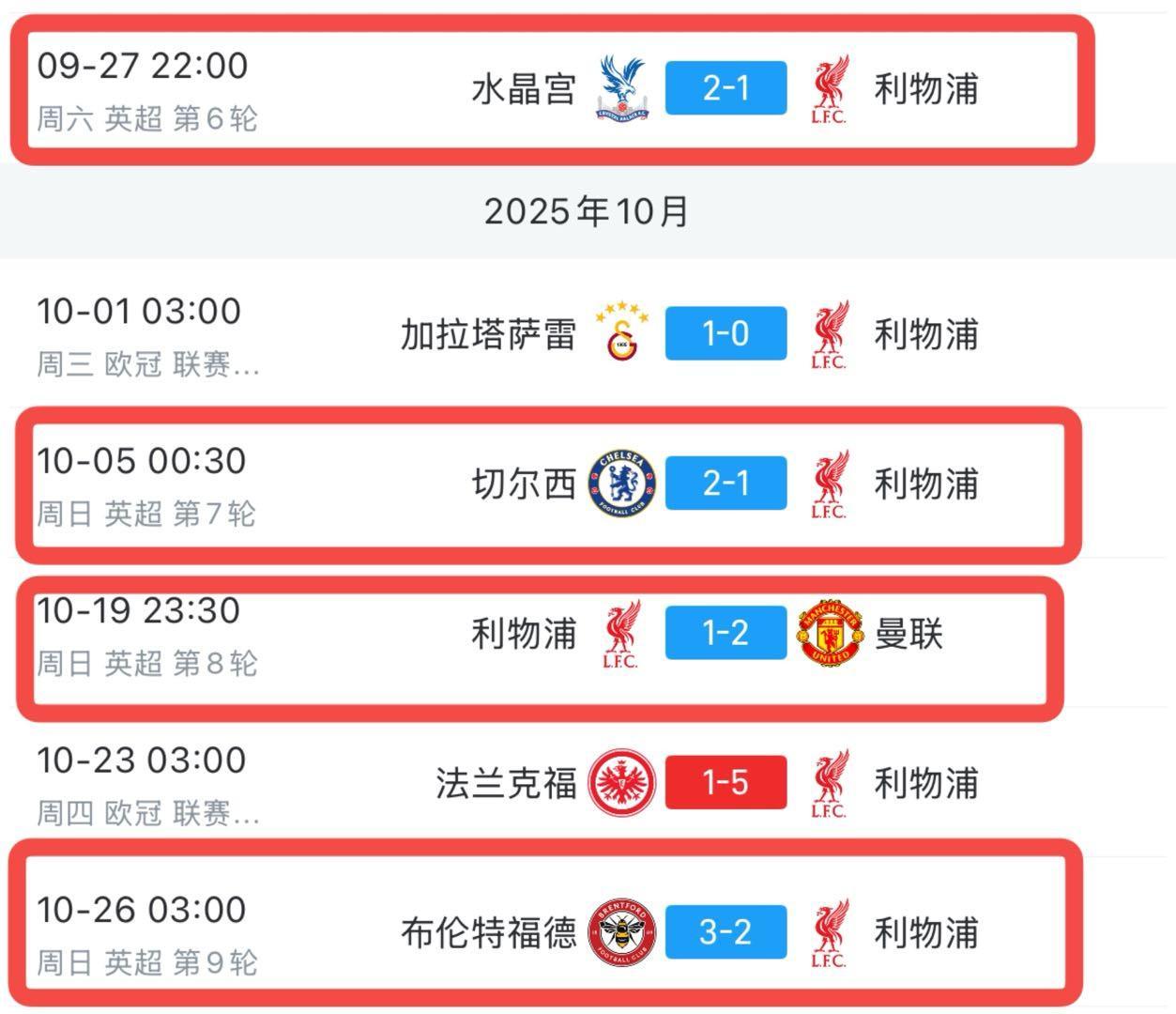View the Chelsea 2-1 Liverpool match details
The image size is (1176, 1014).
[725, 484]
